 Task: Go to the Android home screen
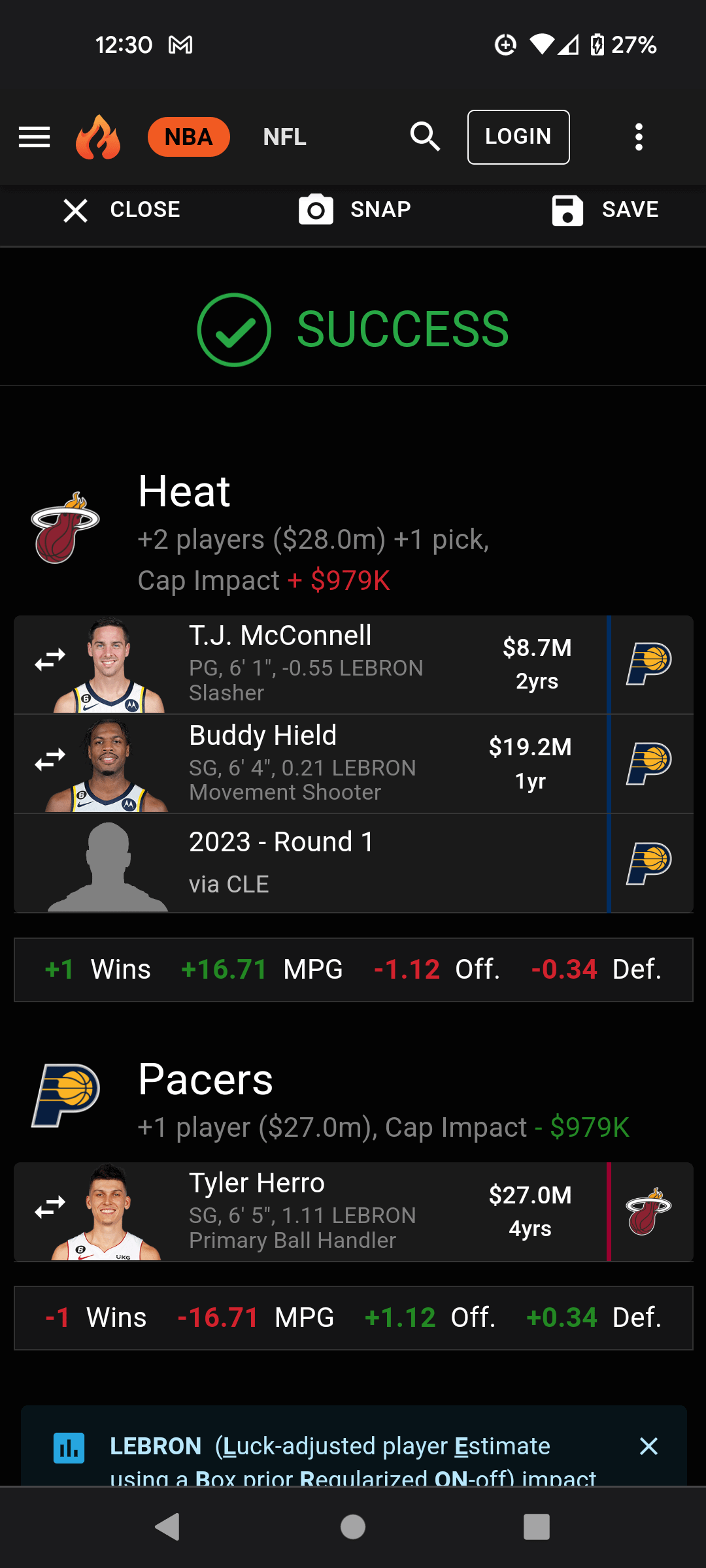[x=353, y=1527]
